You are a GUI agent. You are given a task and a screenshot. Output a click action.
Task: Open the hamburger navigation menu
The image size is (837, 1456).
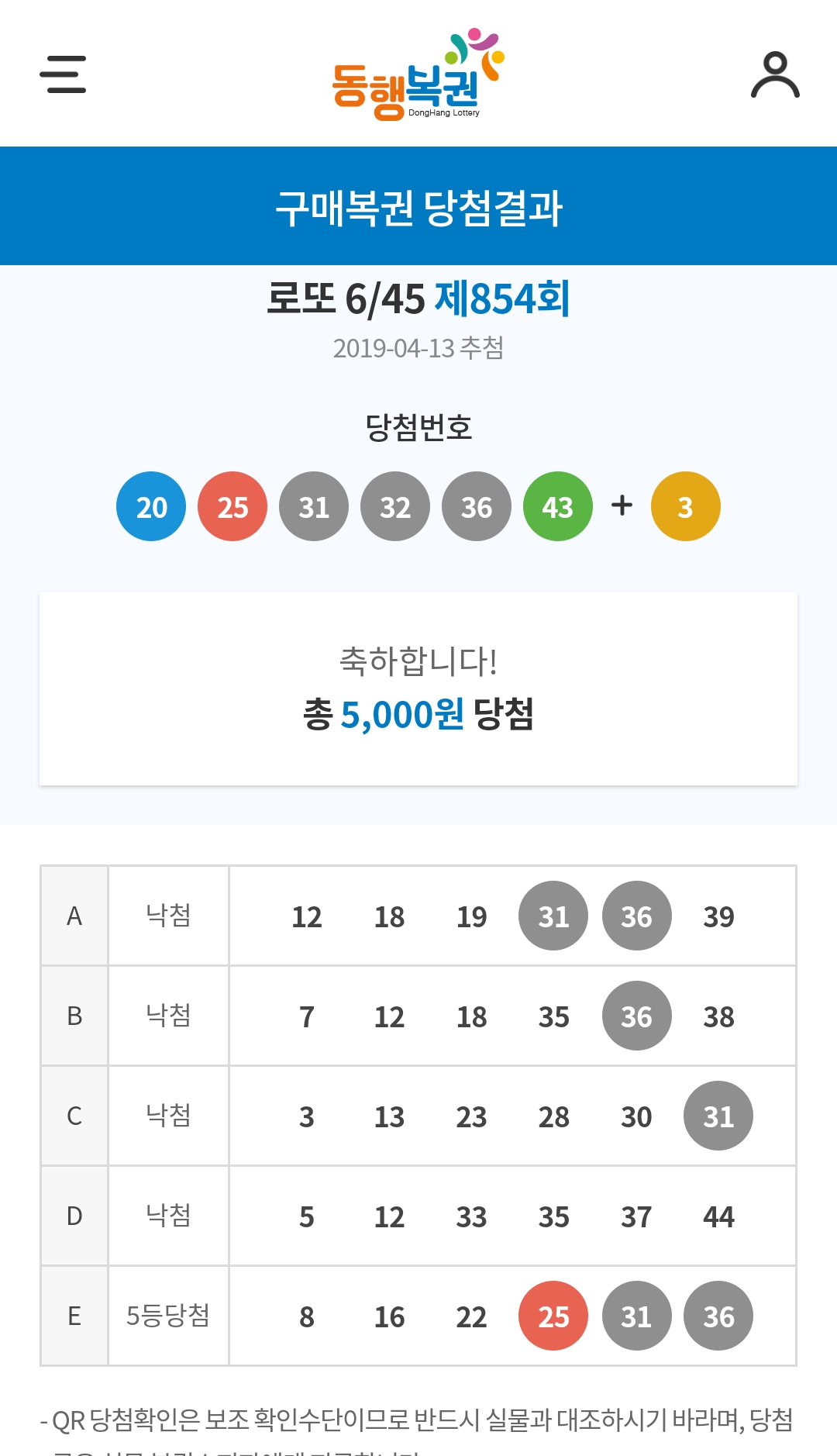coord(63,74)
